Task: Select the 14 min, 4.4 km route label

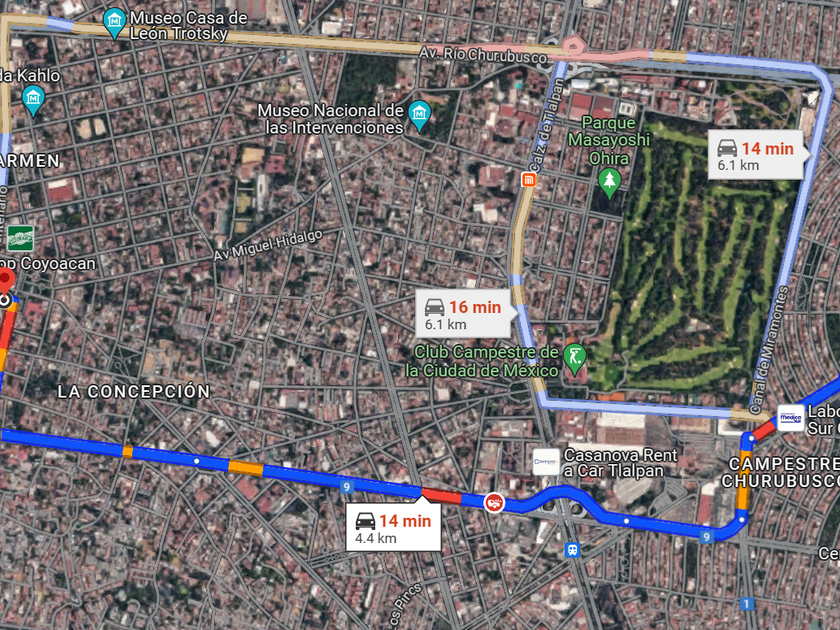Action: (394, 527)
